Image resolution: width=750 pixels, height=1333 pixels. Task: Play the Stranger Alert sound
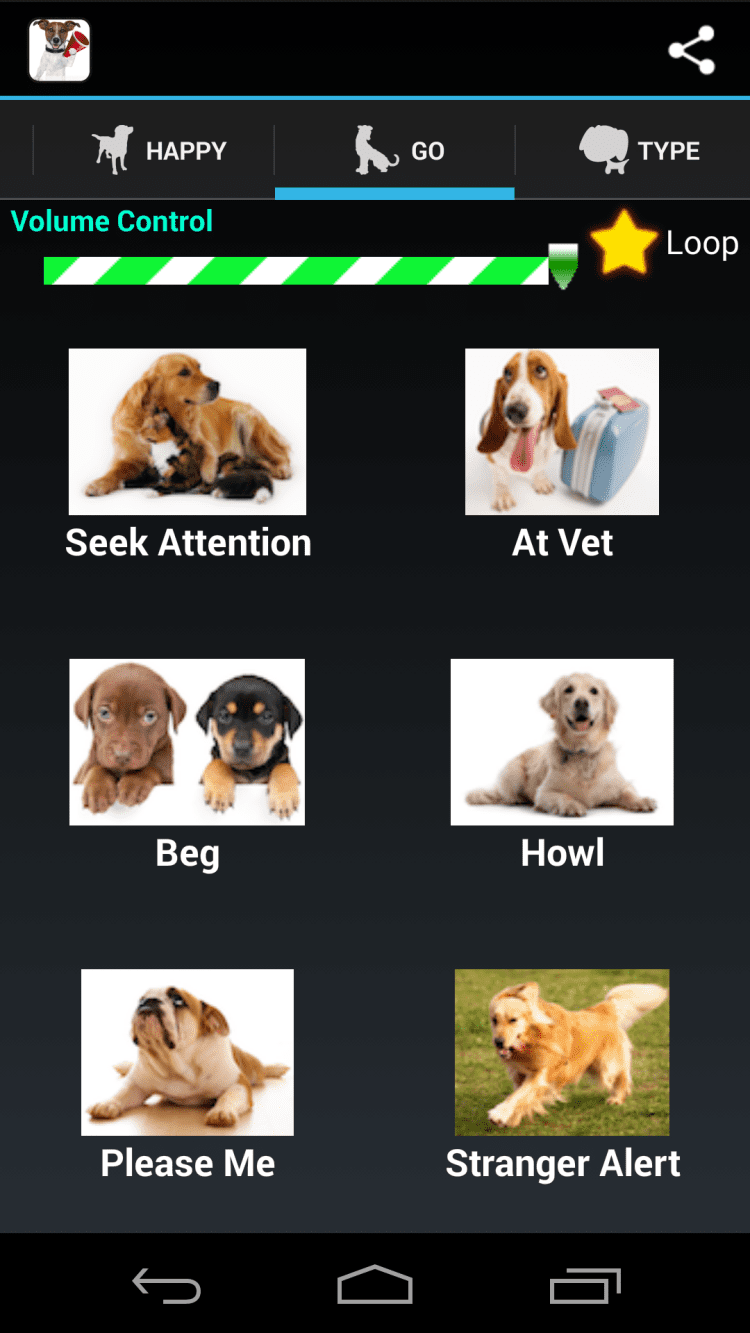pos(562,1052)
